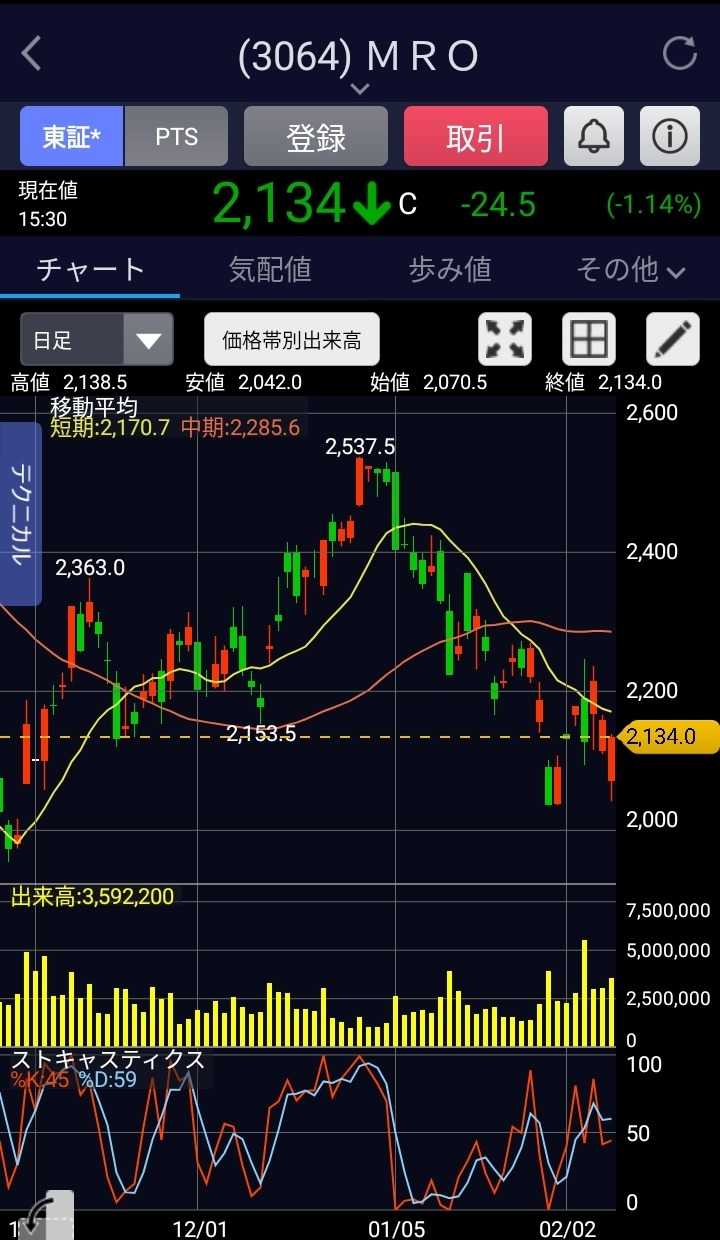
Task: Switch to the チャート tab
Action: (x=90, y=269)
